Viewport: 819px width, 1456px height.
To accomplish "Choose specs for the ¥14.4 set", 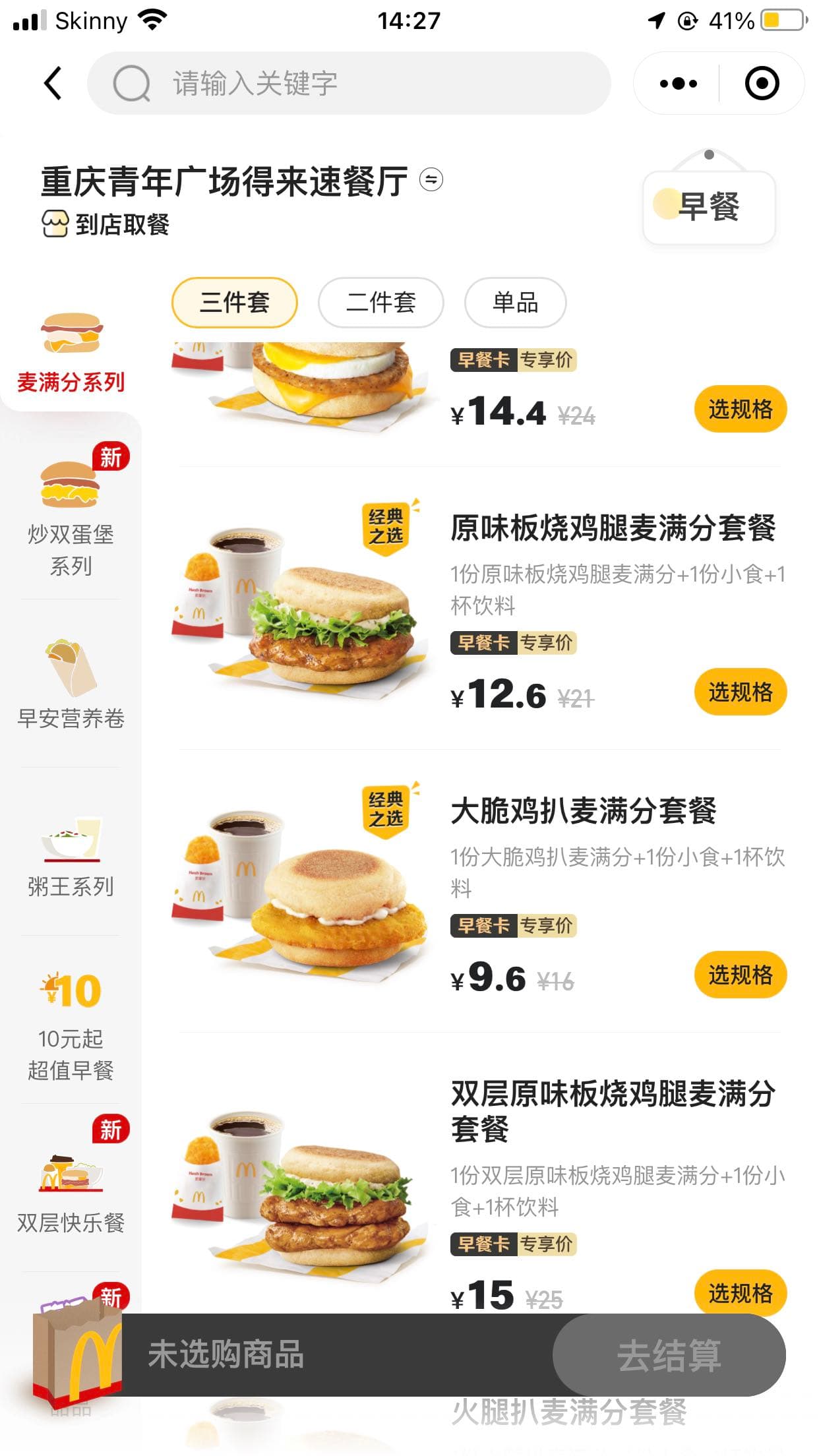I will tap(740, 409).
